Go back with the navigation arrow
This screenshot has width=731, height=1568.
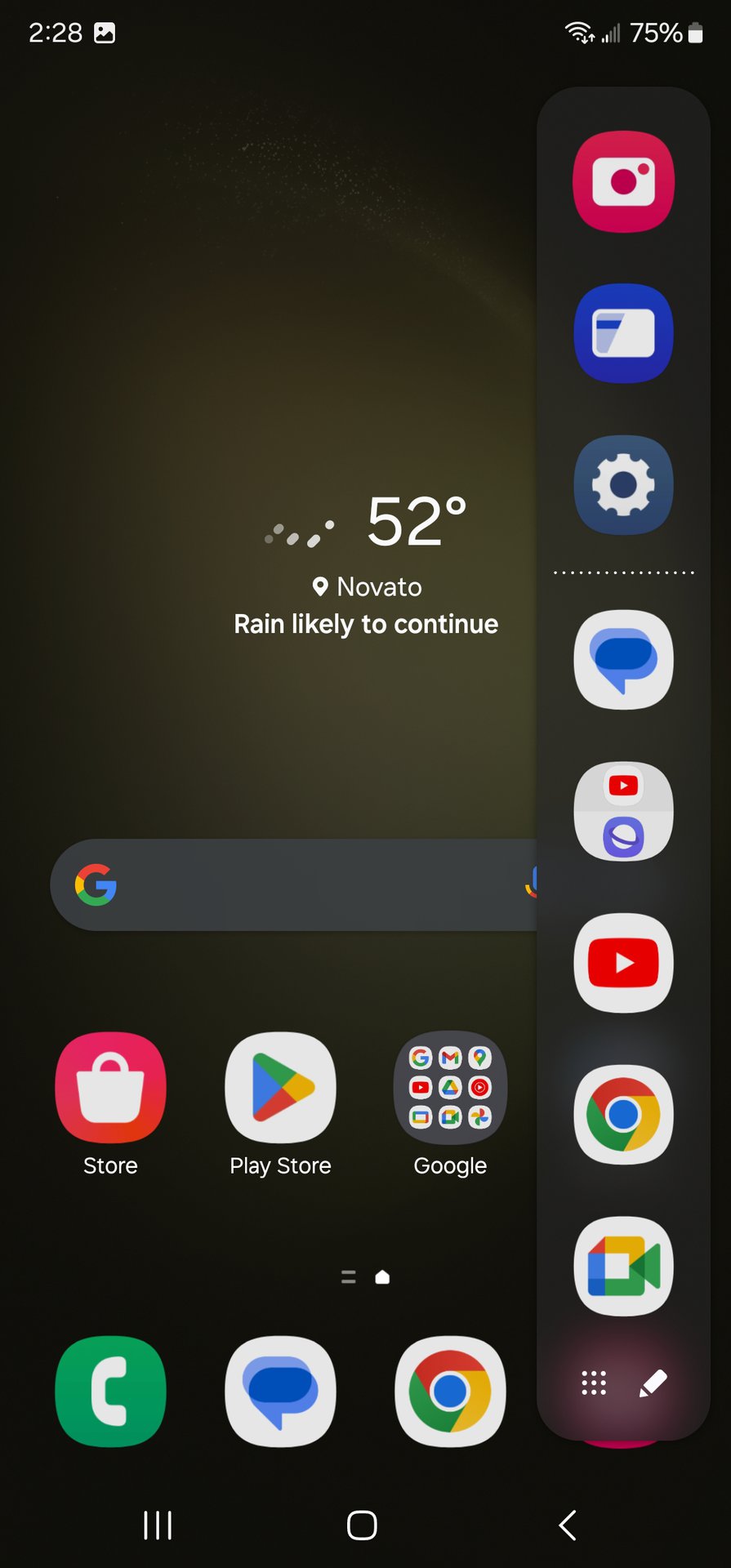[568, 1525]
